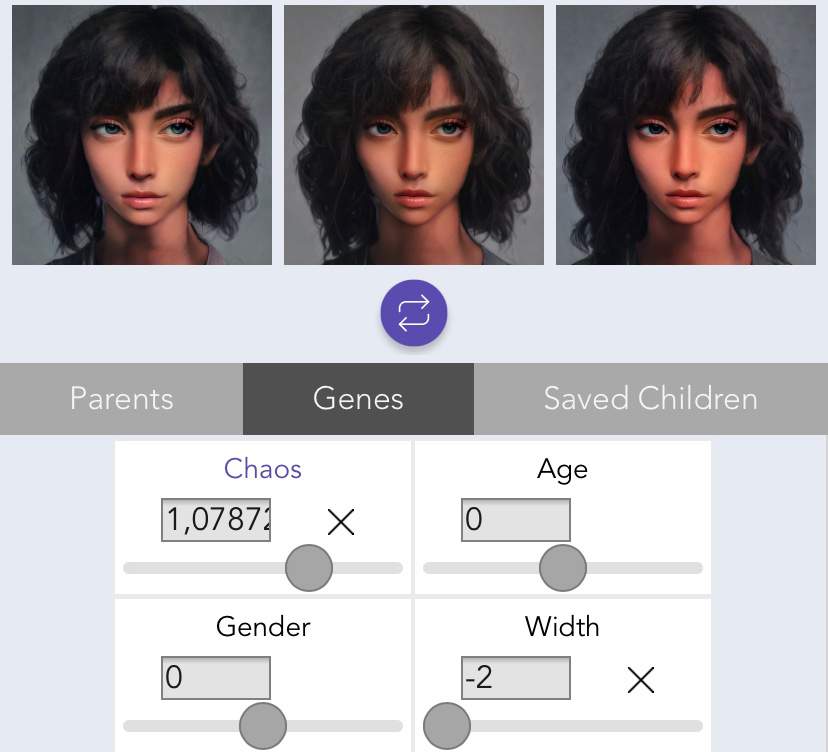
Task: Clear the Width gene with its X
Action: (x=641, y=680)
